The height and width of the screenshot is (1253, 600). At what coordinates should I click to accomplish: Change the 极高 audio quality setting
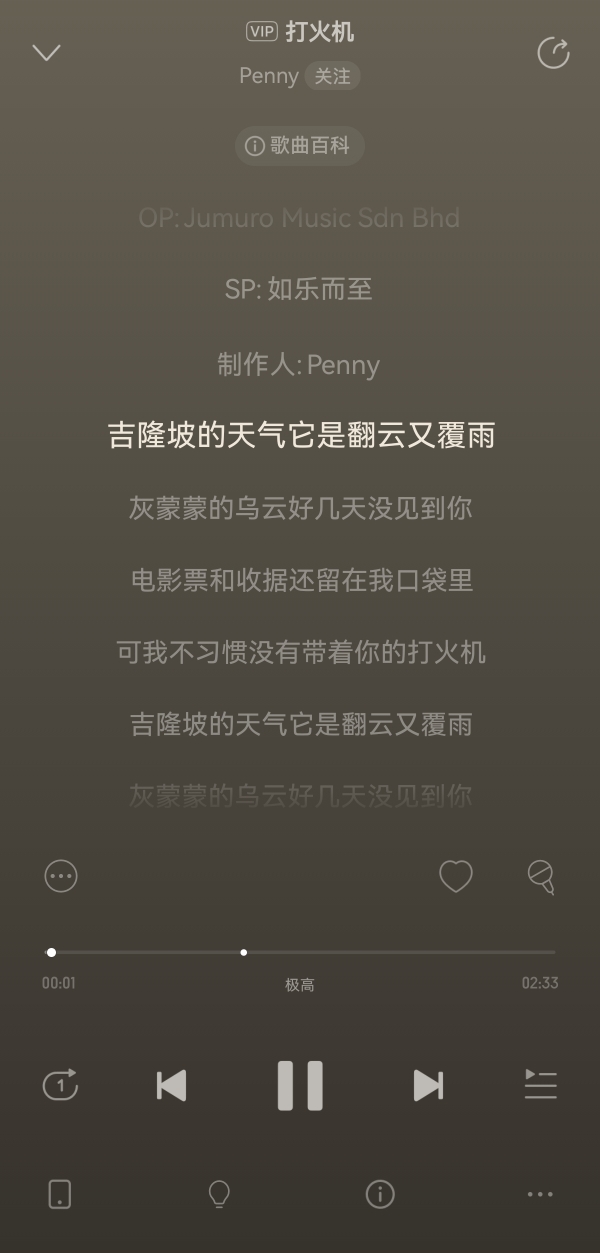[x=300, y=985]
